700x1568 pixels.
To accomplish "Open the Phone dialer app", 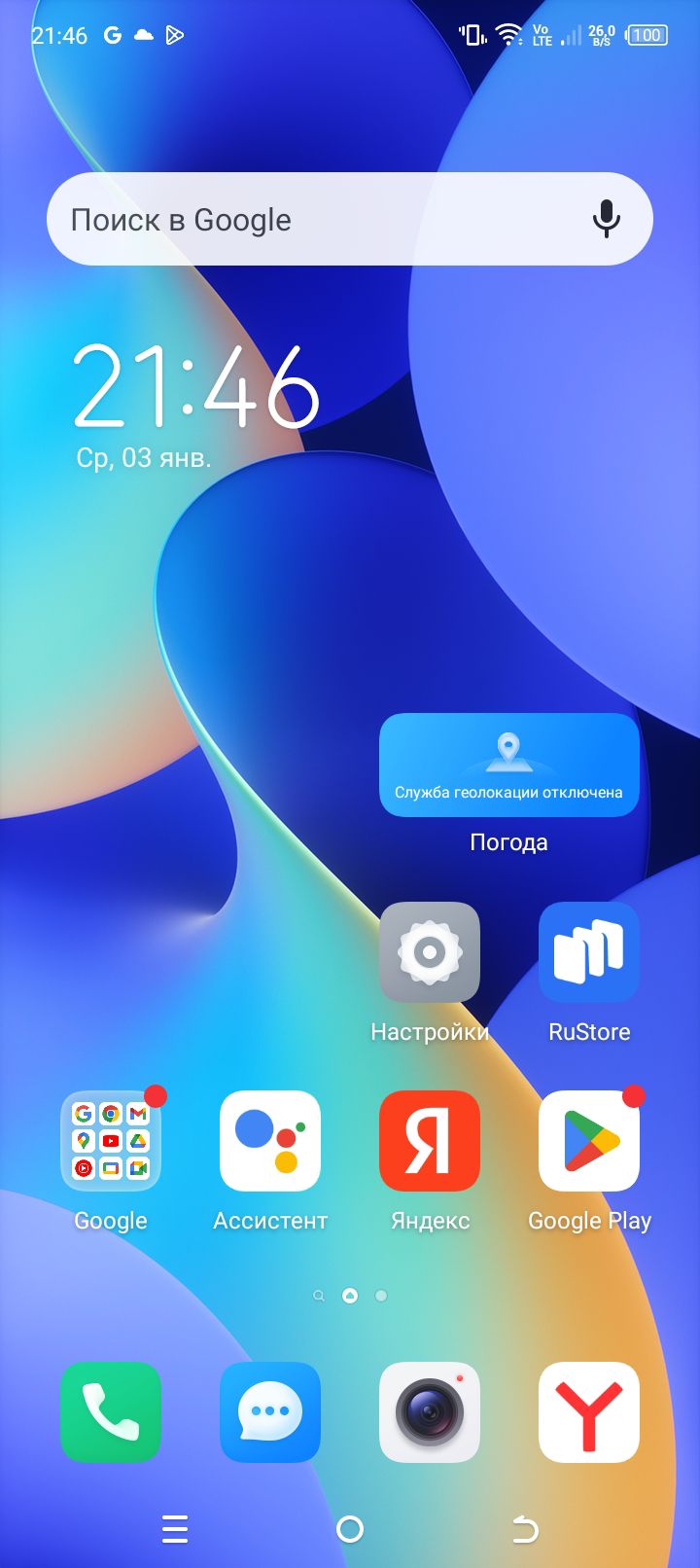I will pyautogui.click(x=111, y=1411).
